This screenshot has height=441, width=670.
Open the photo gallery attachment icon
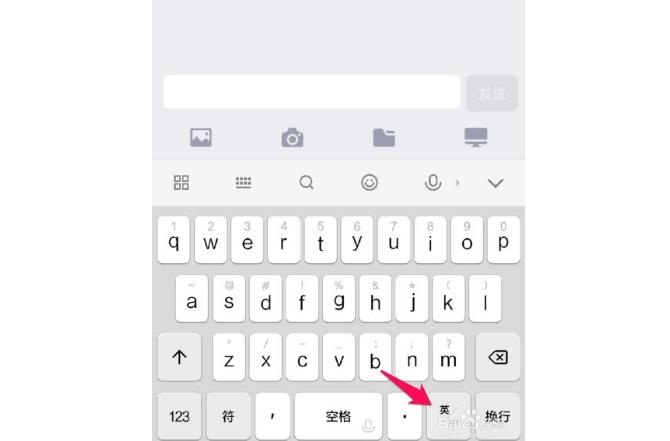point(201,137)
